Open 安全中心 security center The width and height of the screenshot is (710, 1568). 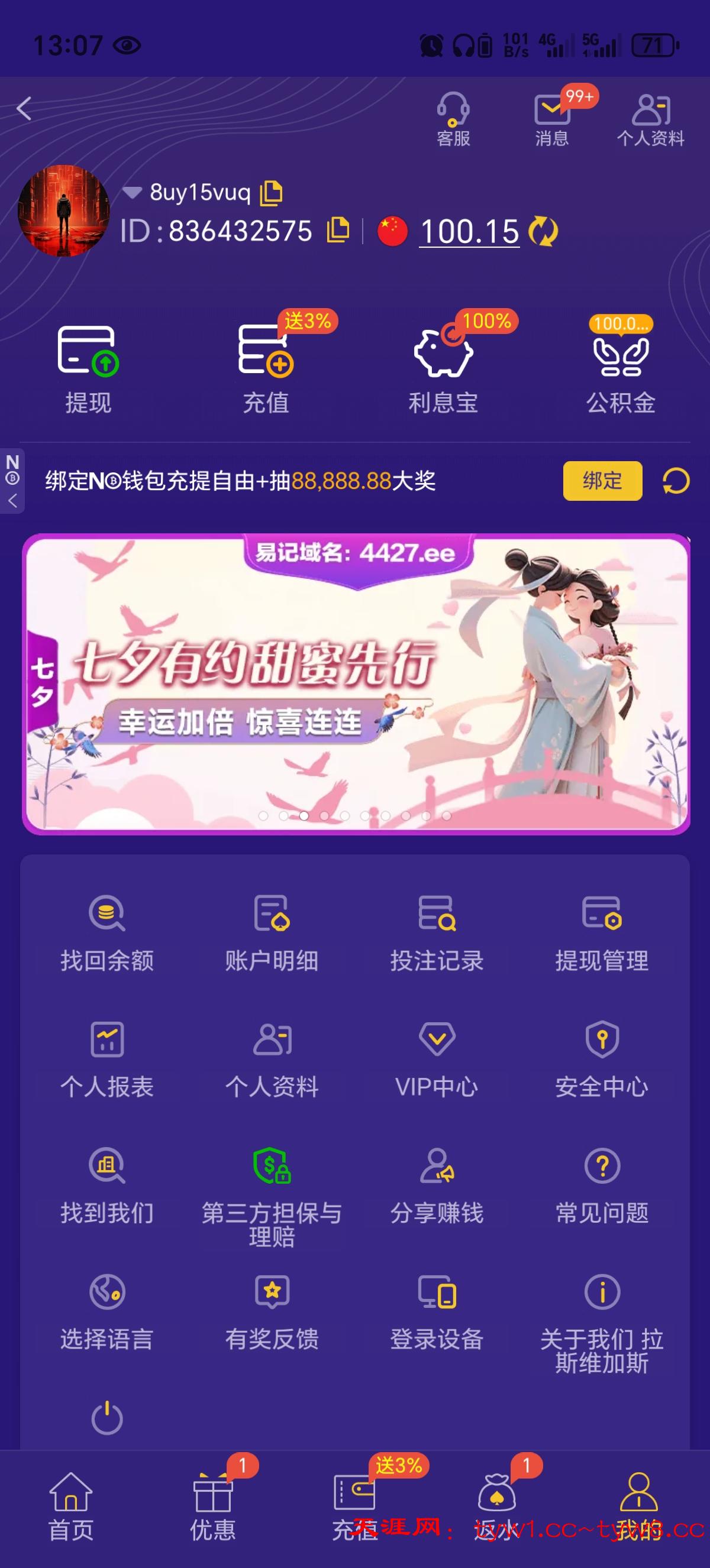[602, 1059]
